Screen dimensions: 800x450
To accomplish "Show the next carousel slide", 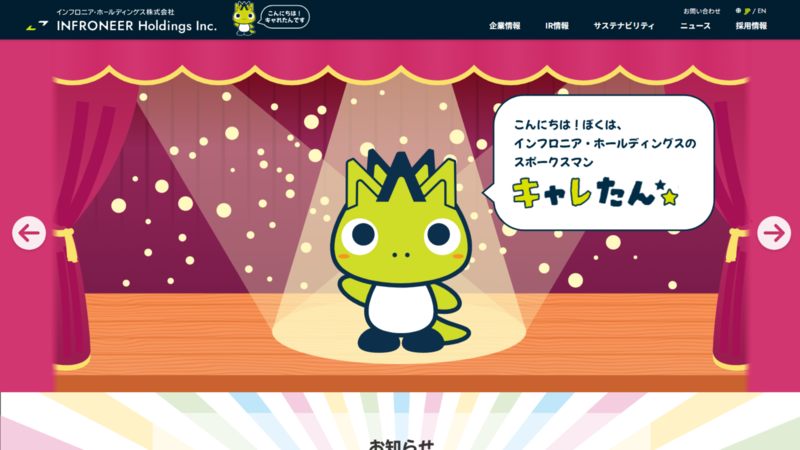I will 773,233.
